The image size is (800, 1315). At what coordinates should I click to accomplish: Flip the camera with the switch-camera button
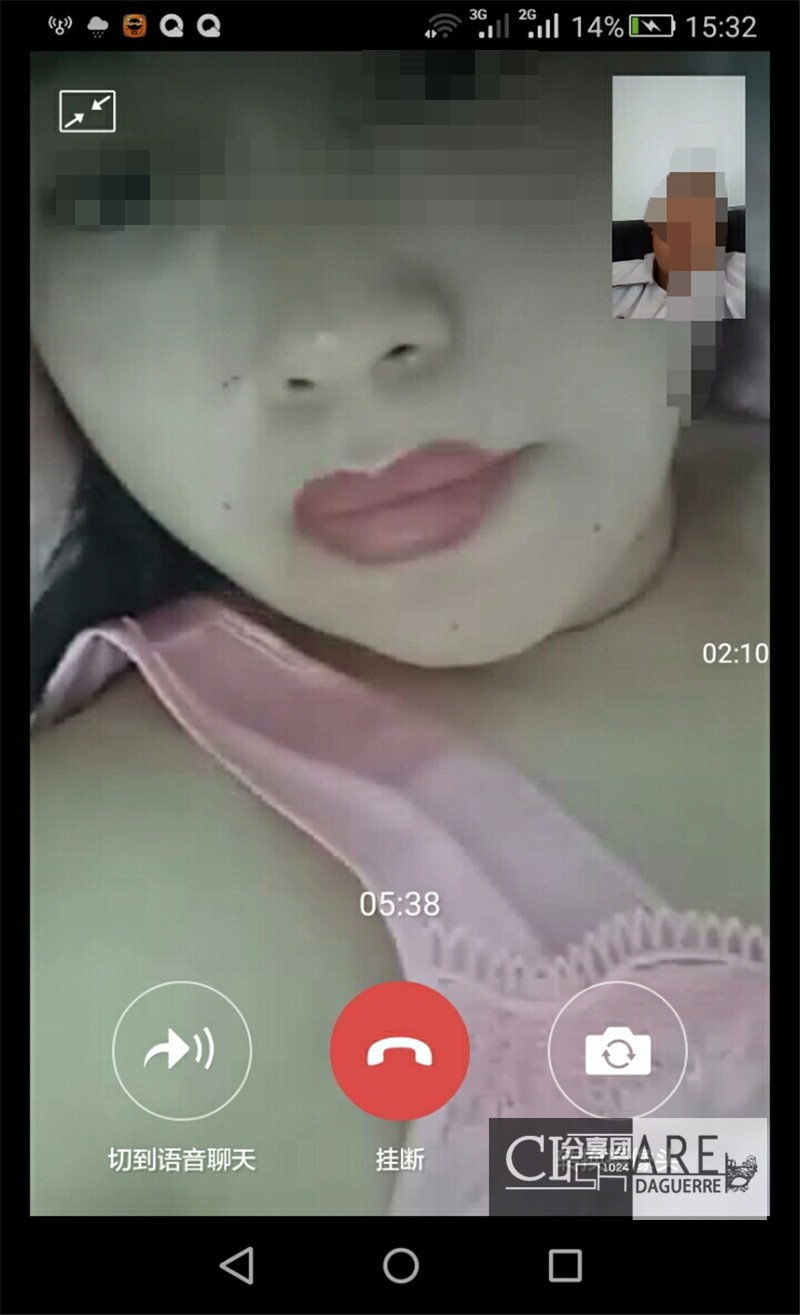pyautogui.click(x=618, y=1050)
